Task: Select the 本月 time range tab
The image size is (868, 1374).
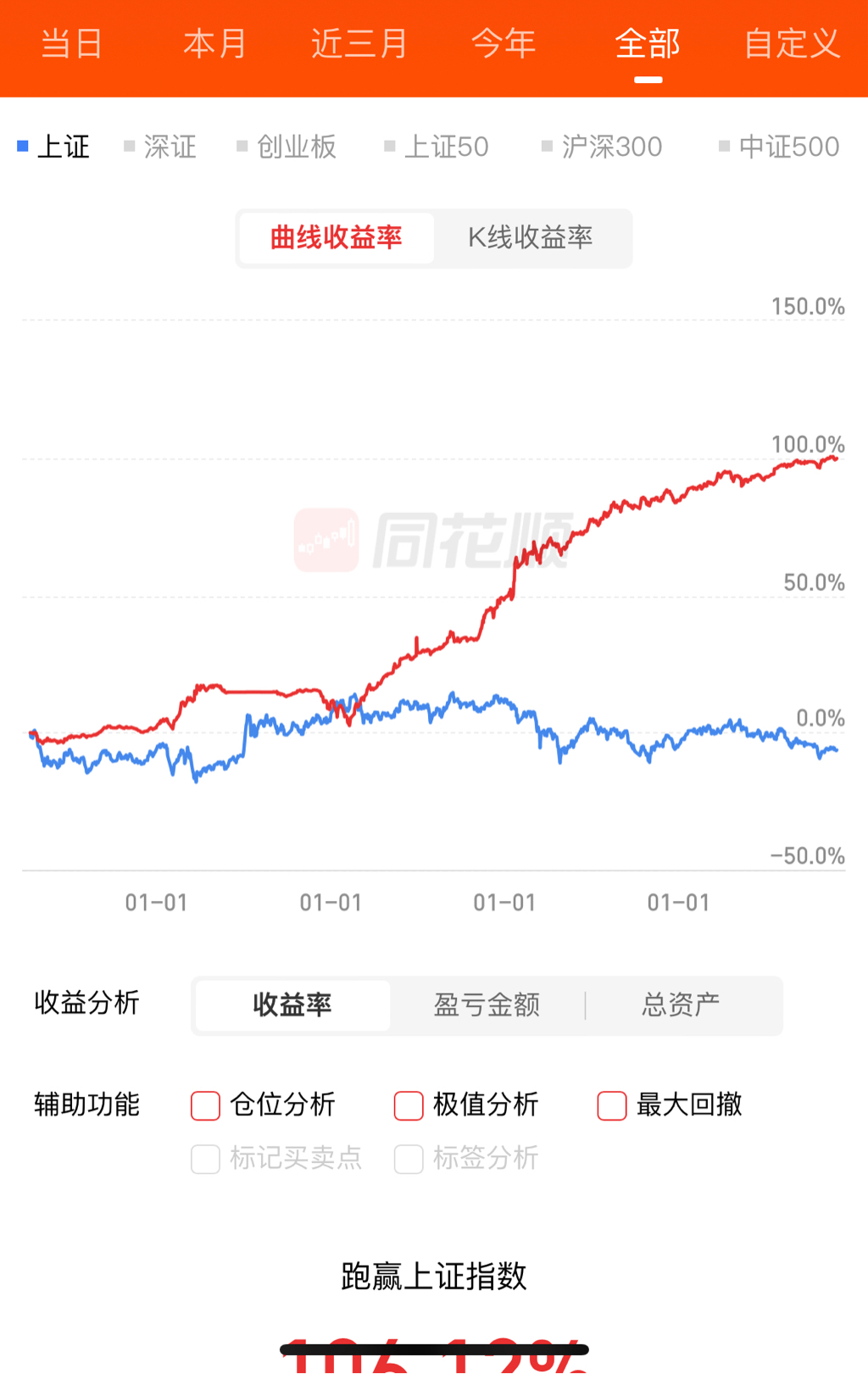Action: 215,43
